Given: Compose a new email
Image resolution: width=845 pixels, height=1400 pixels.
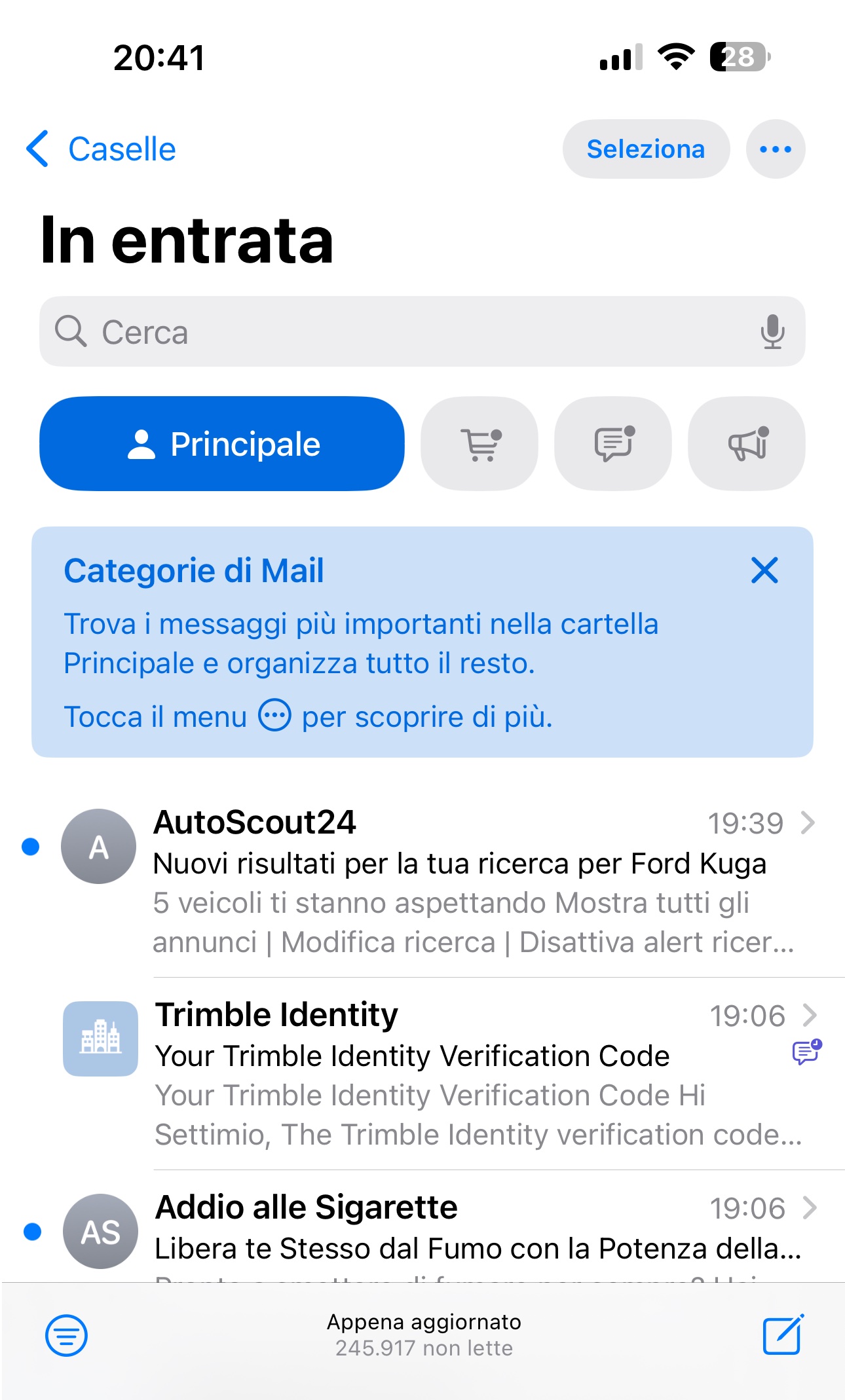Looking at the screenshot, I should point(782,1335).
